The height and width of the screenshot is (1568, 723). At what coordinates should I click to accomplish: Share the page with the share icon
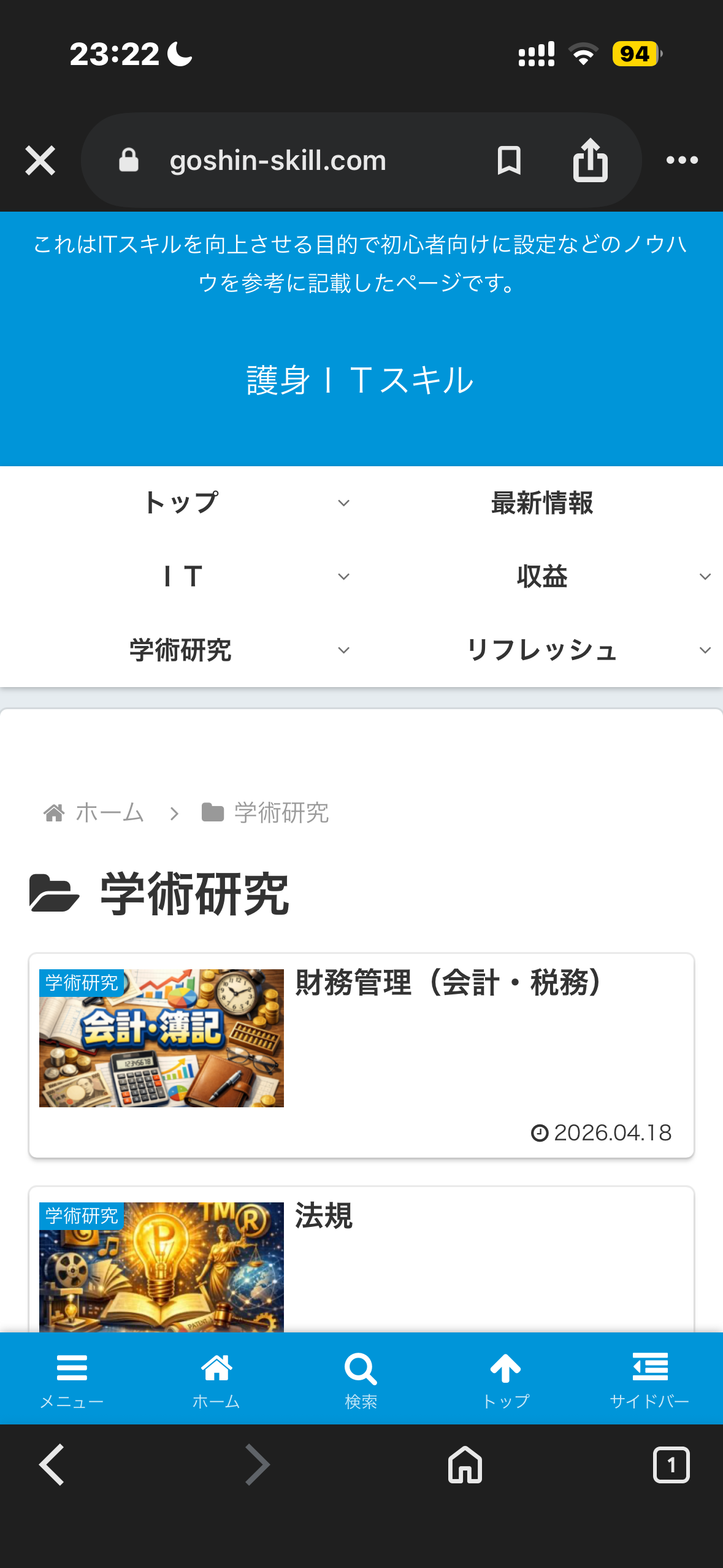[x=590, y=161]
